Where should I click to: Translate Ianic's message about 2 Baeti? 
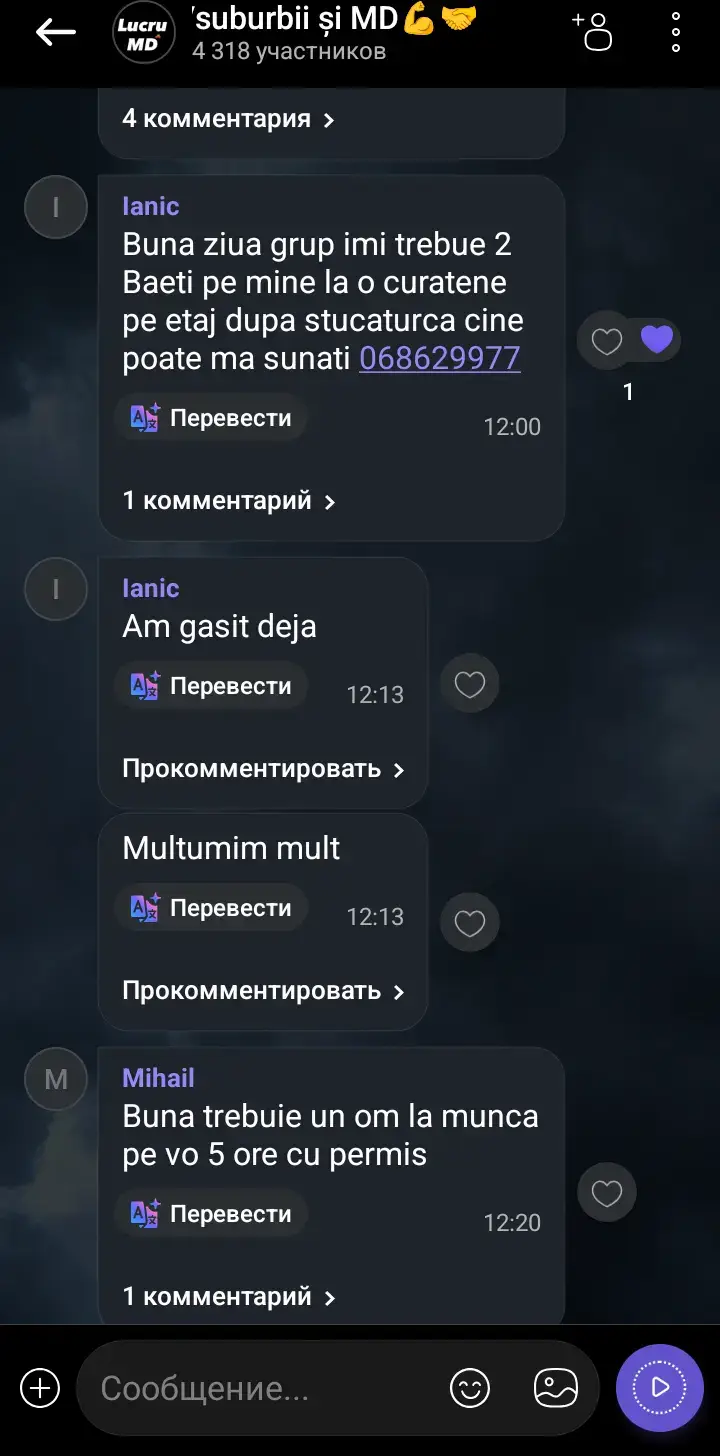coord(211,418)
